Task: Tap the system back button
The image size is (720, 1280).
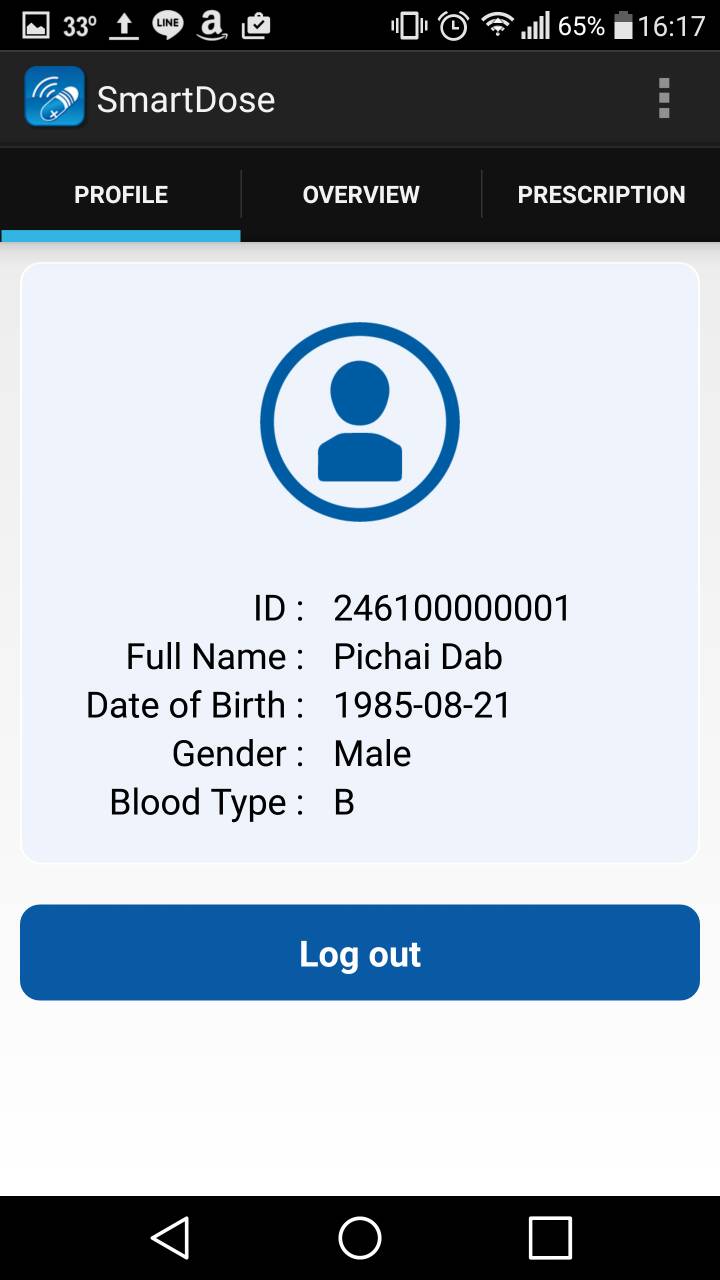Action: point(170,1238)
